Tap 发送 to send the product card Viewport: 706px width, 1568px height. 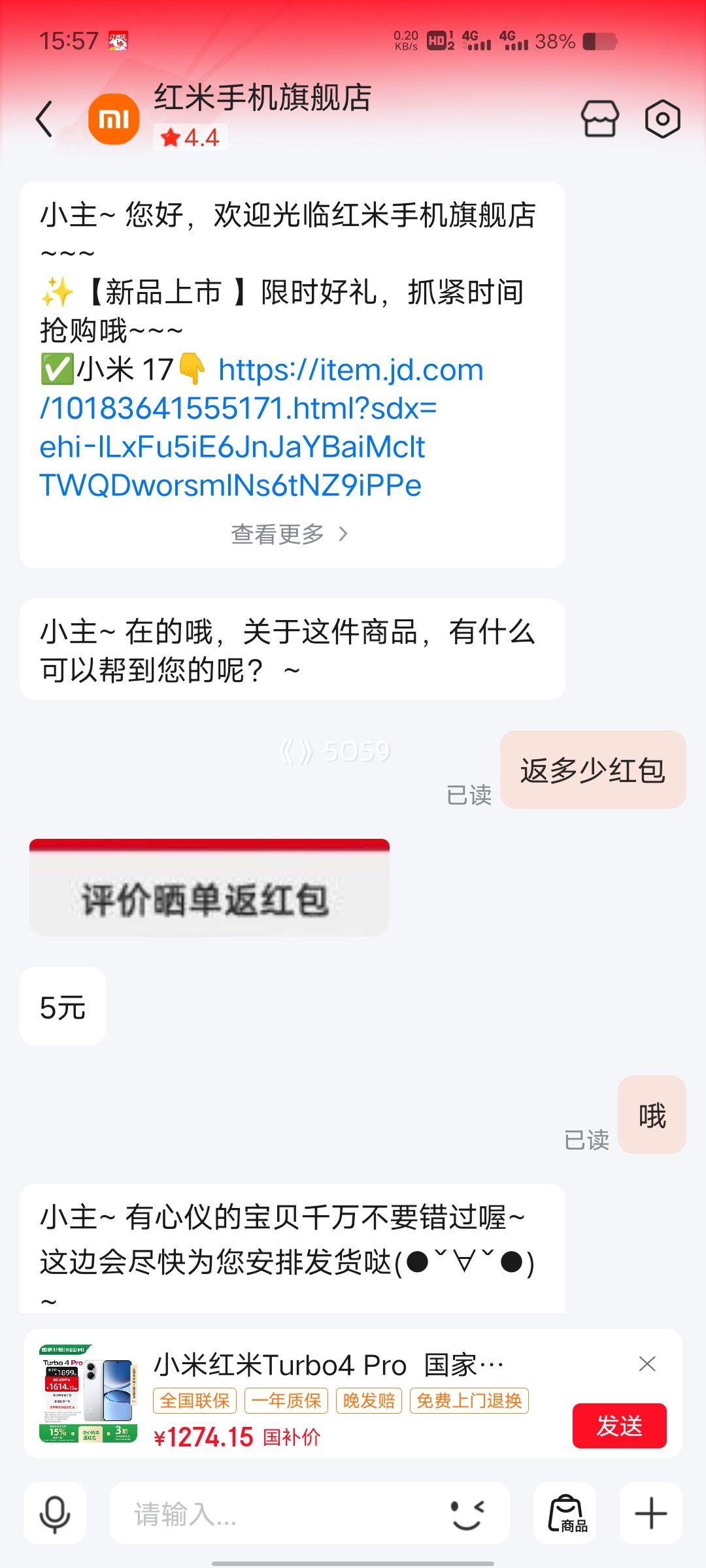tap(619, 1426)
